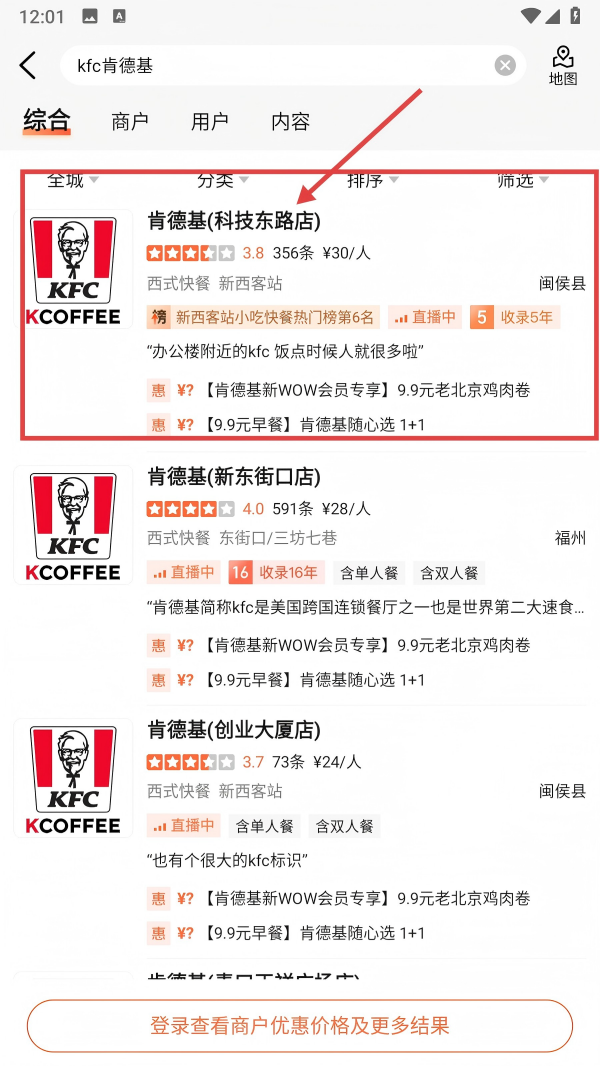Expand the 全城 area dropdown

click(x=72, y=180)
